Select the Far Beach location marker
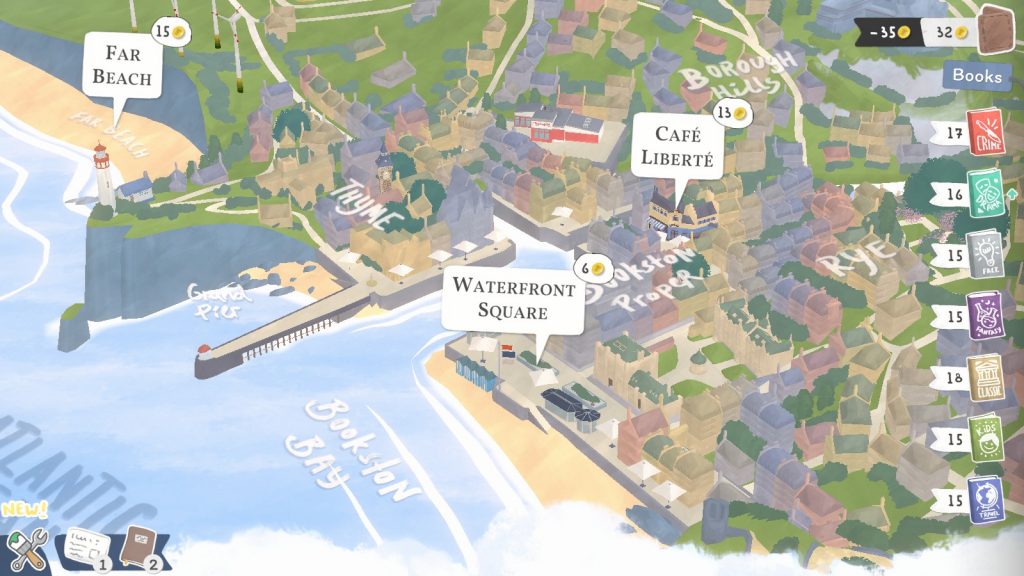Viewport: 1024px width, 576px height. click(x=122, y=64)
